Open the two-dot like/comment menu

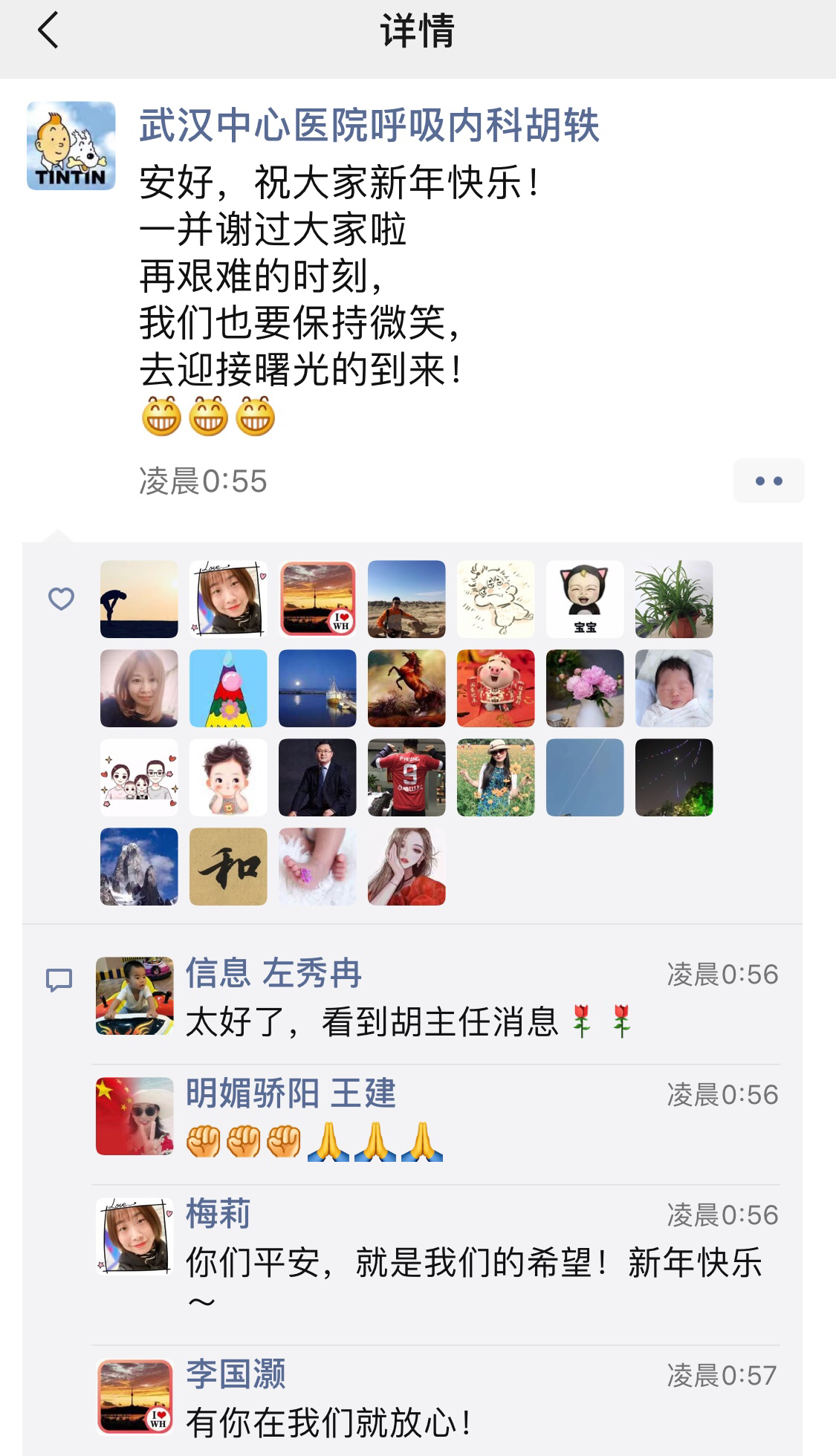pyautogui.click(x=768, y=481)
